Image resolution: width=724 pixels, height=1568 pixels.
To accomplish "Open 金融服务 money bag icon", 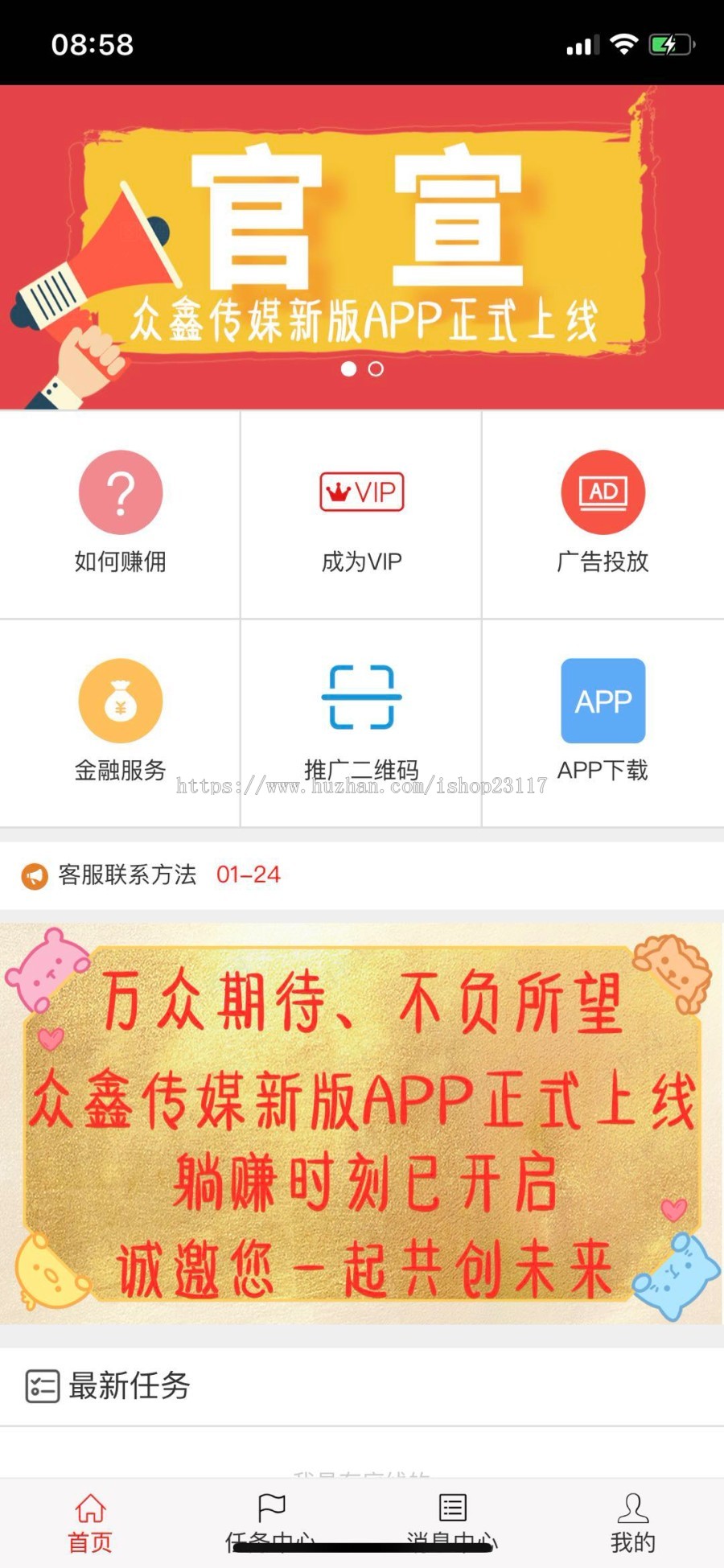I will pyautogui.click(x=121, y=700).
